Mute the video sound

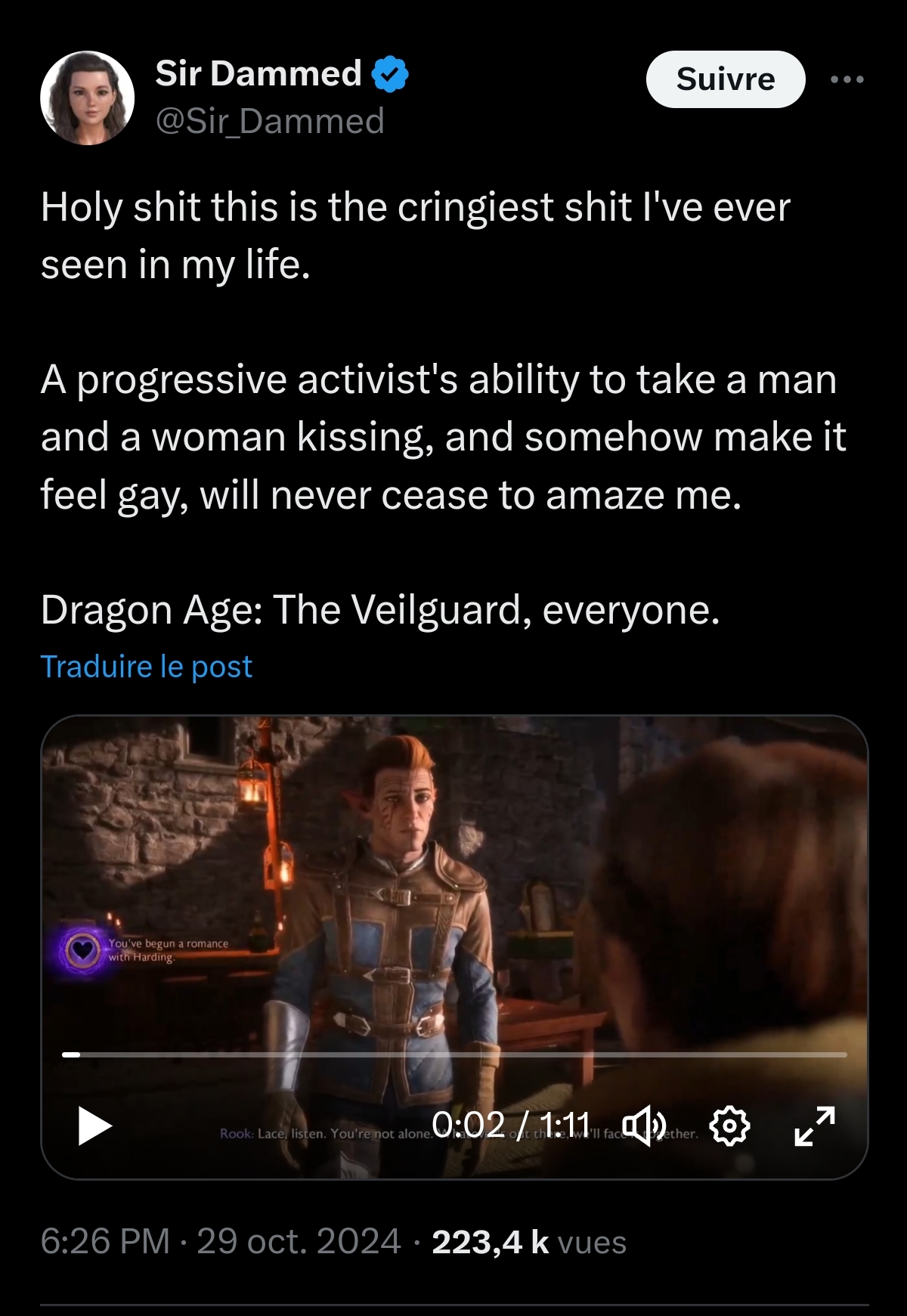pos(642,1126)
